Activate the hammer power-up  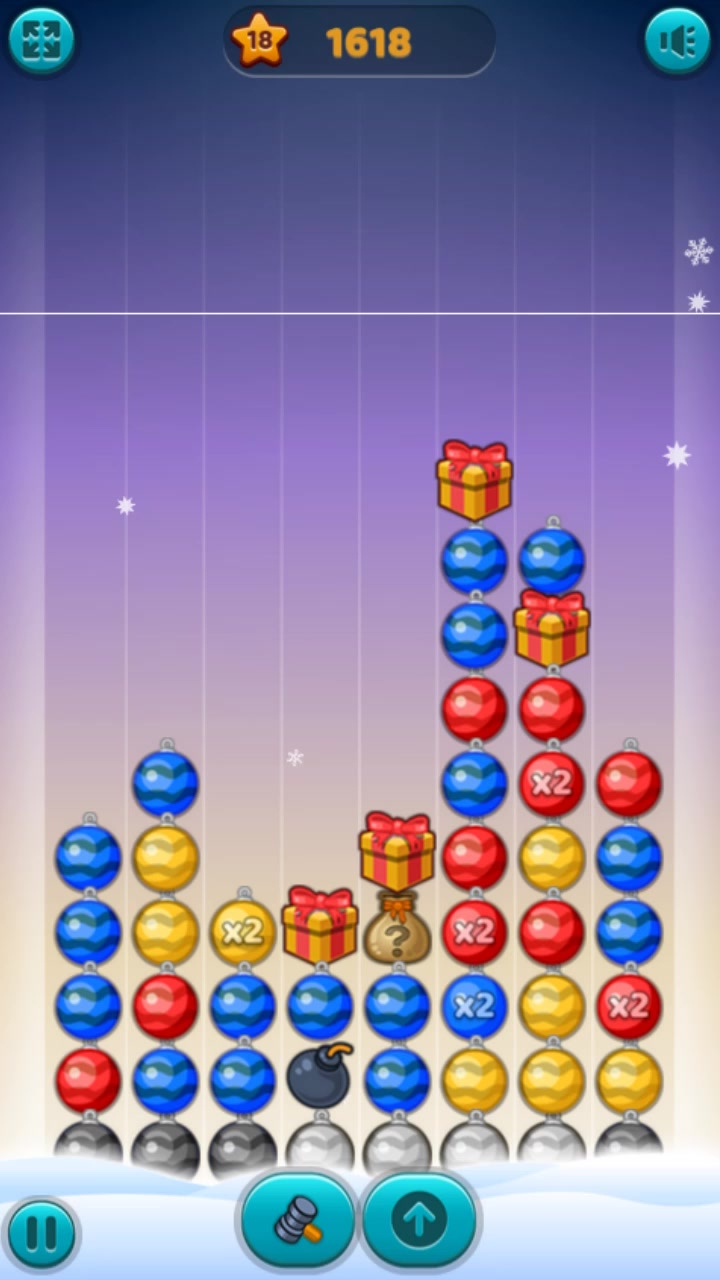click(298, 1221)
